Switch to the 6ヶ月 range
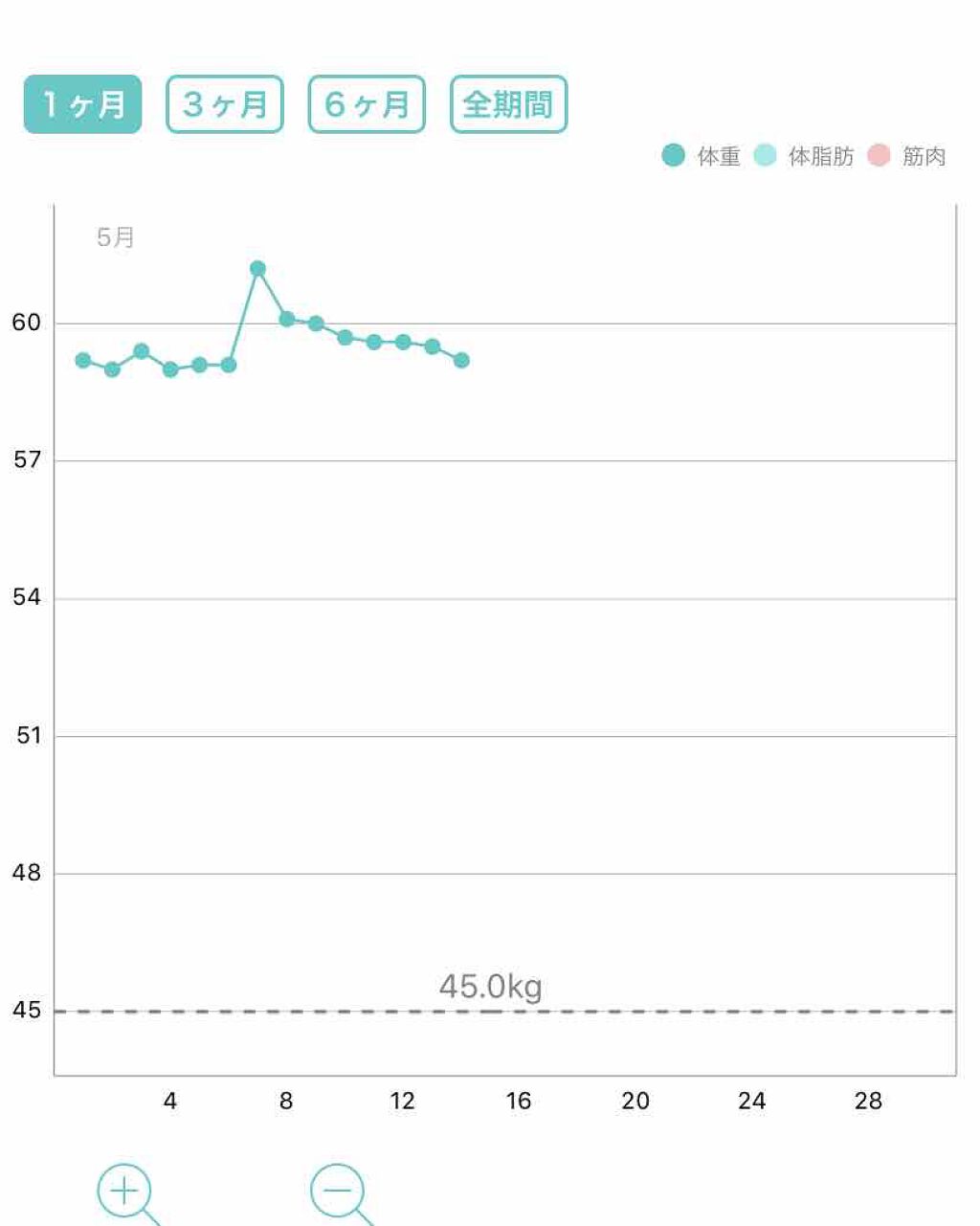This screenshot has width=980, height=1226. click(367, 104)
